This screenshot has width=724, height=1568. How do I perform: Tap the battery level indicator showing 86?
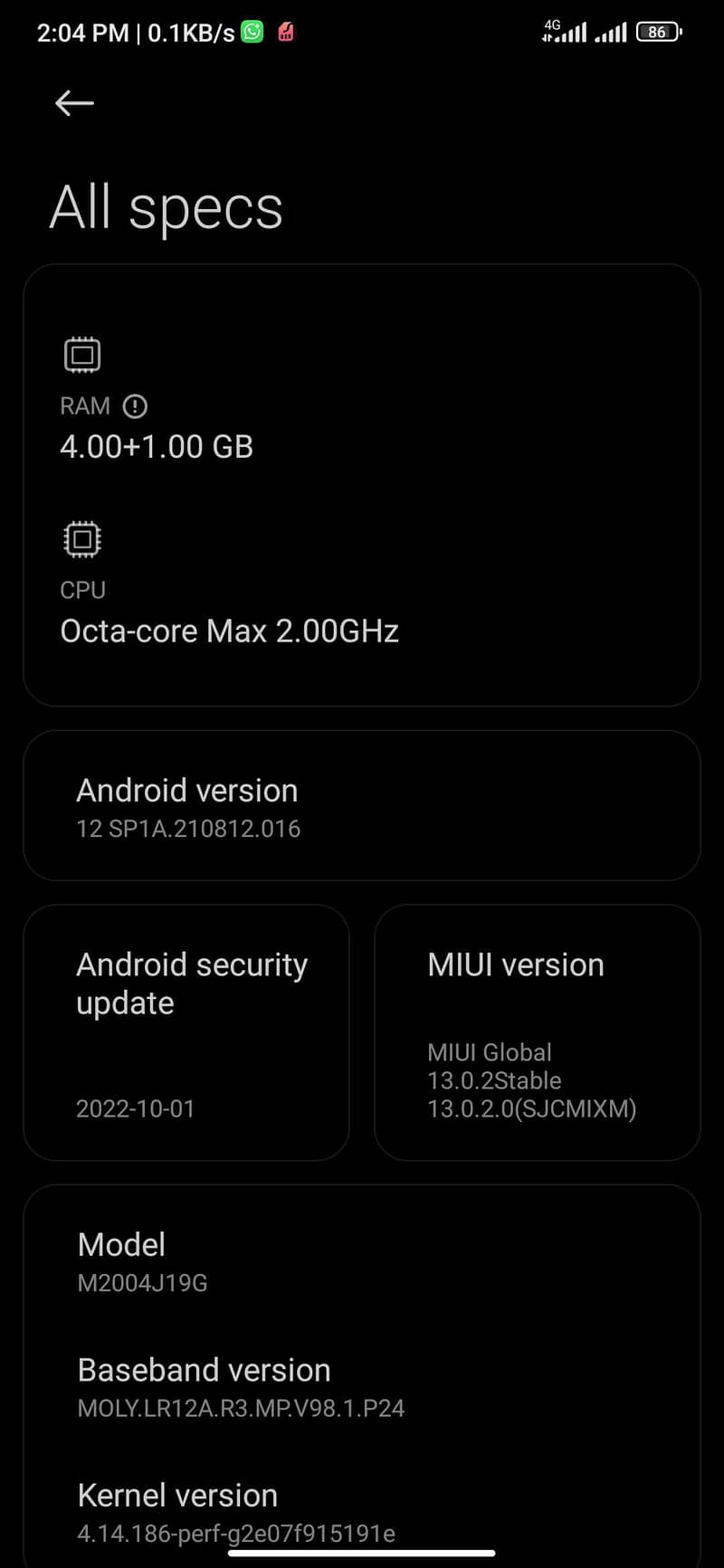[658, 31]
